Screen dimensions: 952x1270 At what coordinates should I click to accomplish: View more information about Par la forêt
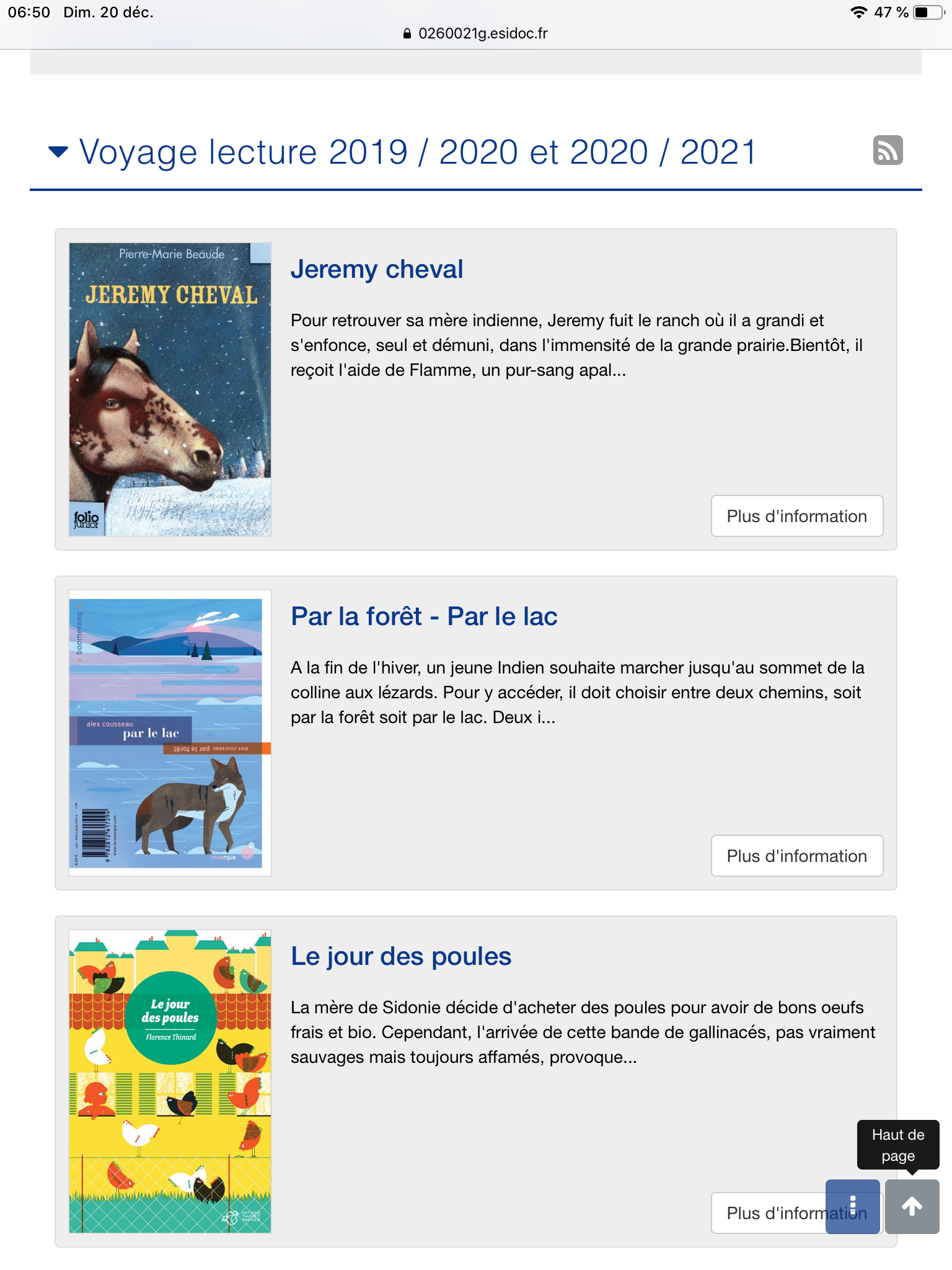point(796,856)
